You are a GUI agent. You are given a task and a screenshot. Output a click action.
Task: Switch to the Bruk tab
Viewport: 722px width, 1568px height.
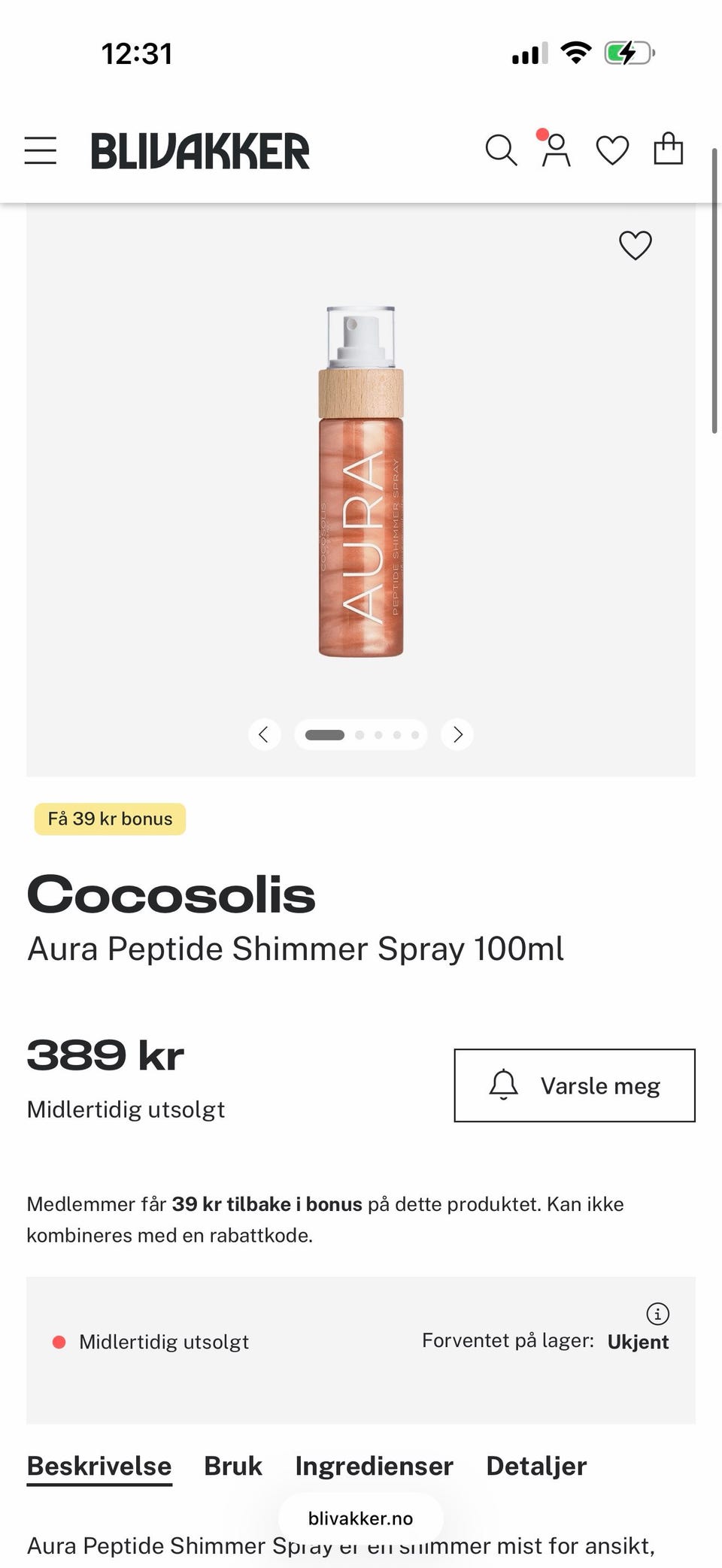tap(233, 1467)
